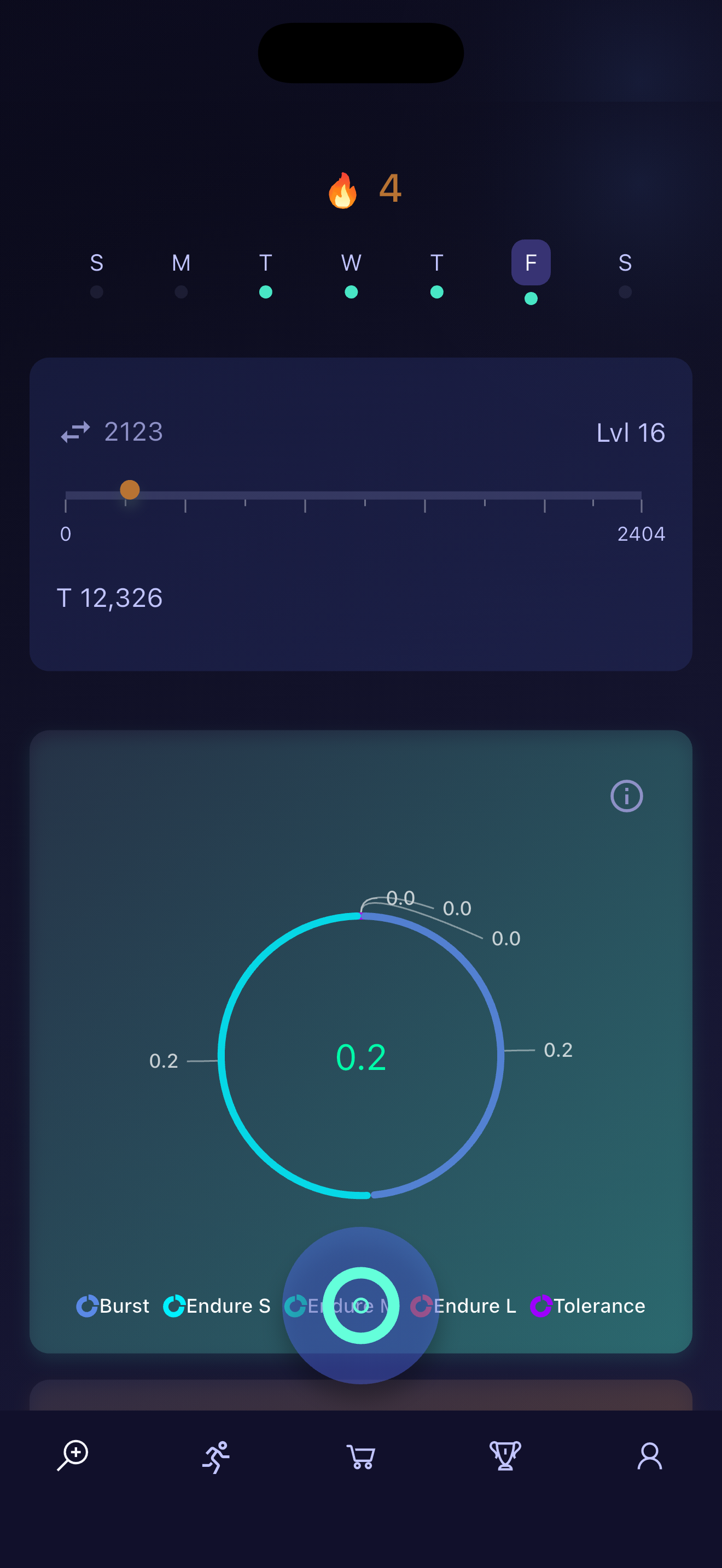Open the search feature from bottom navigation
722x1568 pixels.
click(x=72, y=1455)
